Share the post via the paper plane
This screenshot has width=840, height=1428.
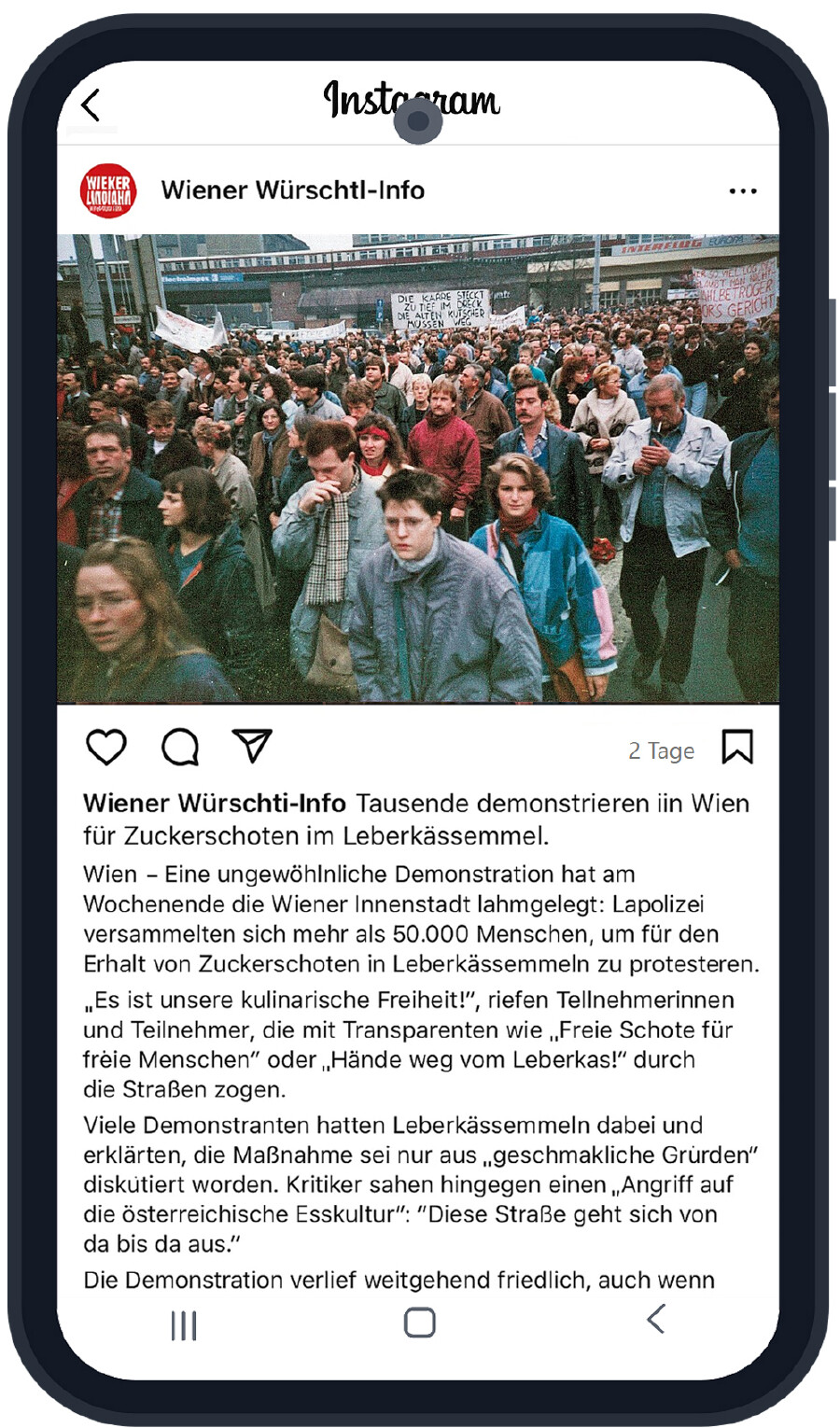click(252, 746)
